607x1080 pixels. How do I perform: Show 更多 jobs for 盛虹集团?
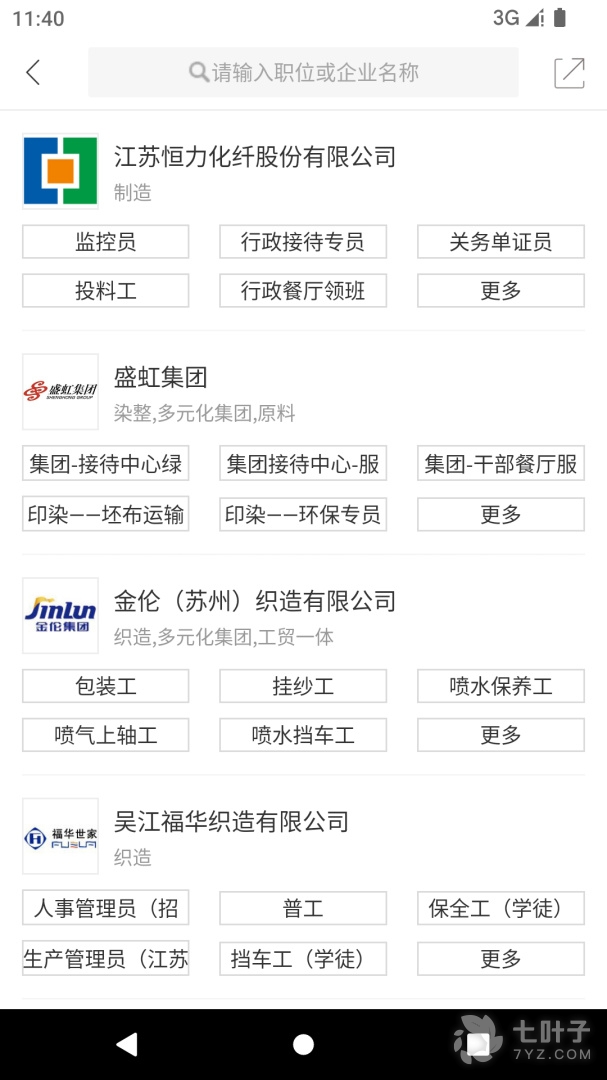tap(500, 515)
